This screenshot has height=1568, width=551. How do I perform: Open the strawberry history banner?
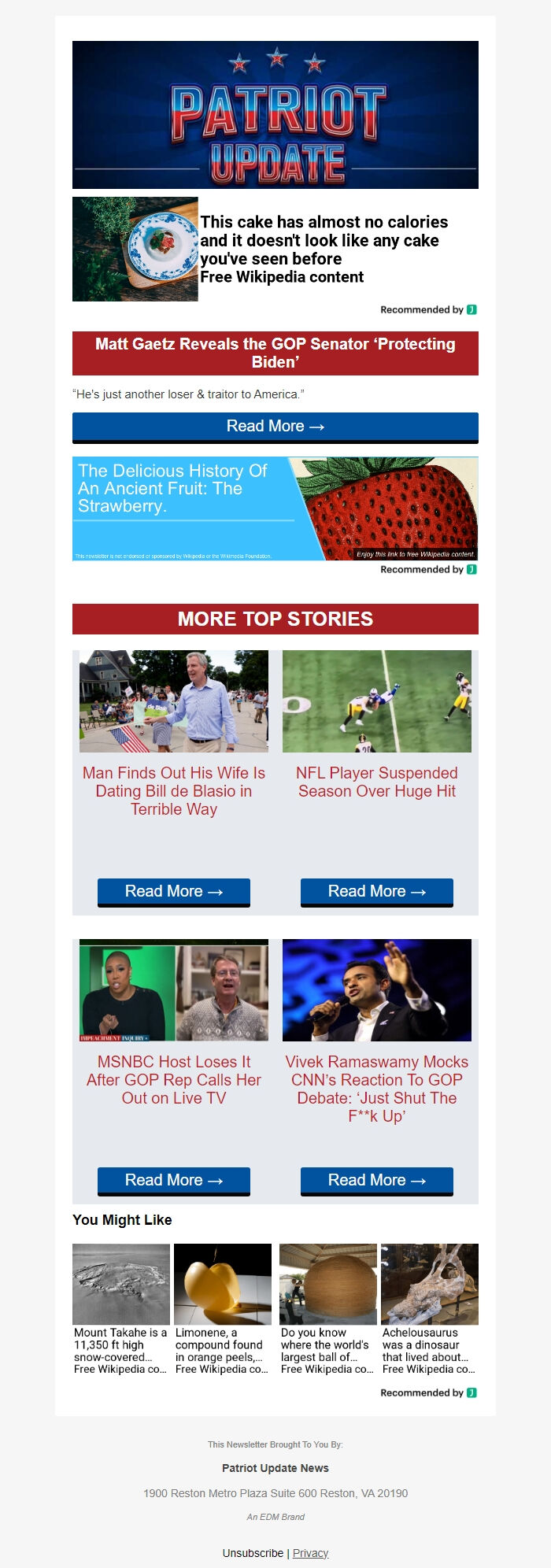[x=275, y=508]
